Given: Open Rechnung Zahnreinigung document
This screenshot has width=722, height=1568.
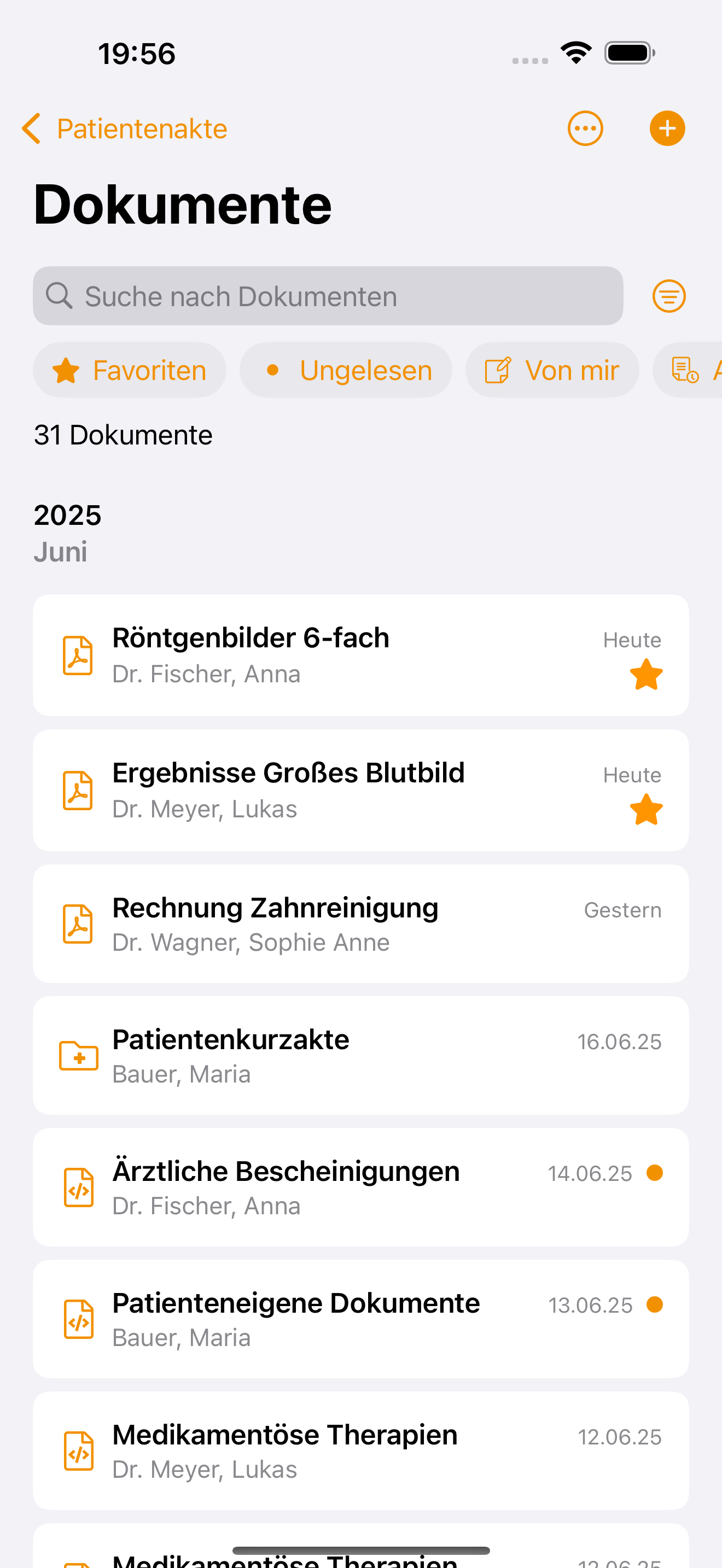Looking at the screenshot, I should pos(361,924).
